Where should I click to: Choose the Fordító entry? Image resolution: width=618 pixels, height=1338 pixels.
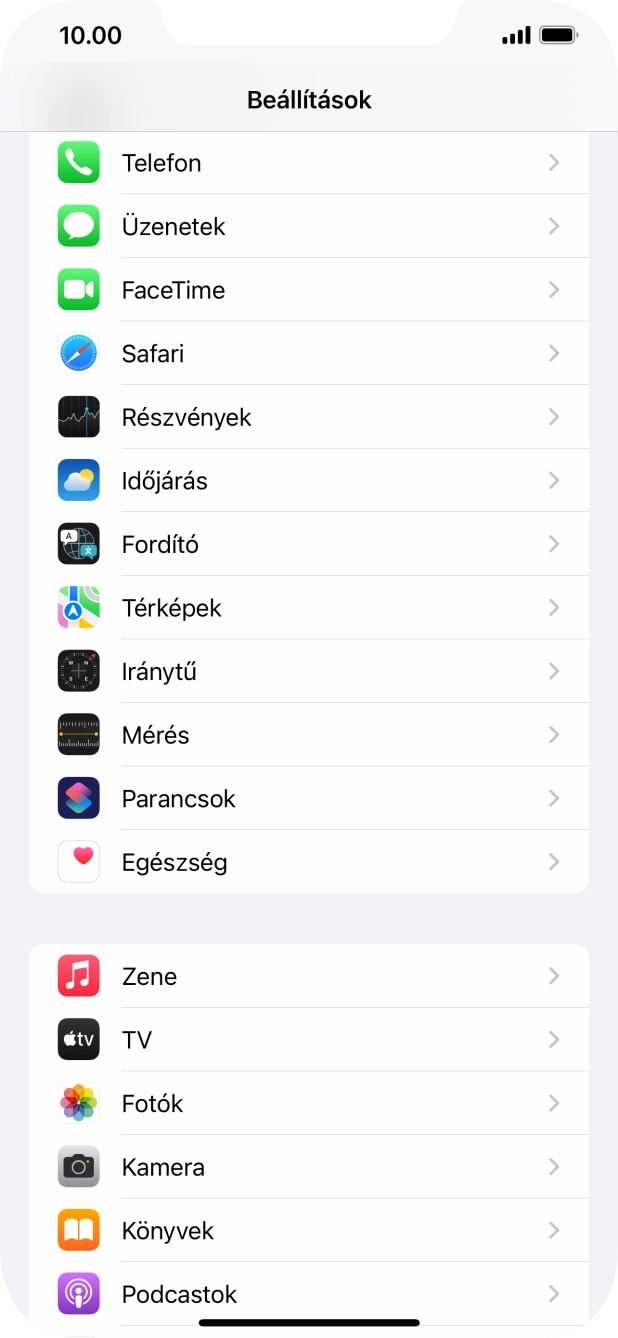(308, 545)
